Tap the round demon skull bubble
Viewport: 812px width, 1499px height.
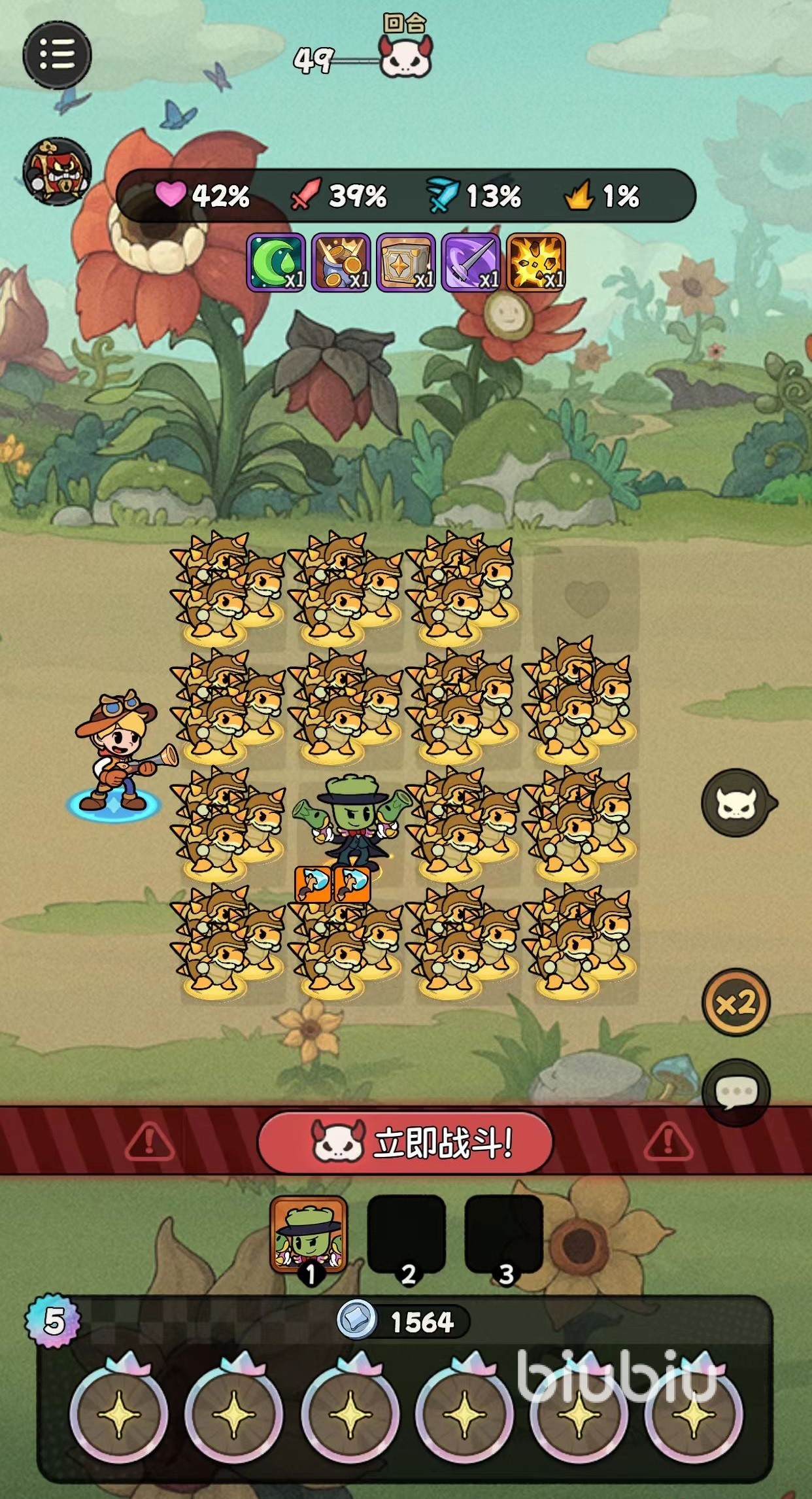pos(737,802)
